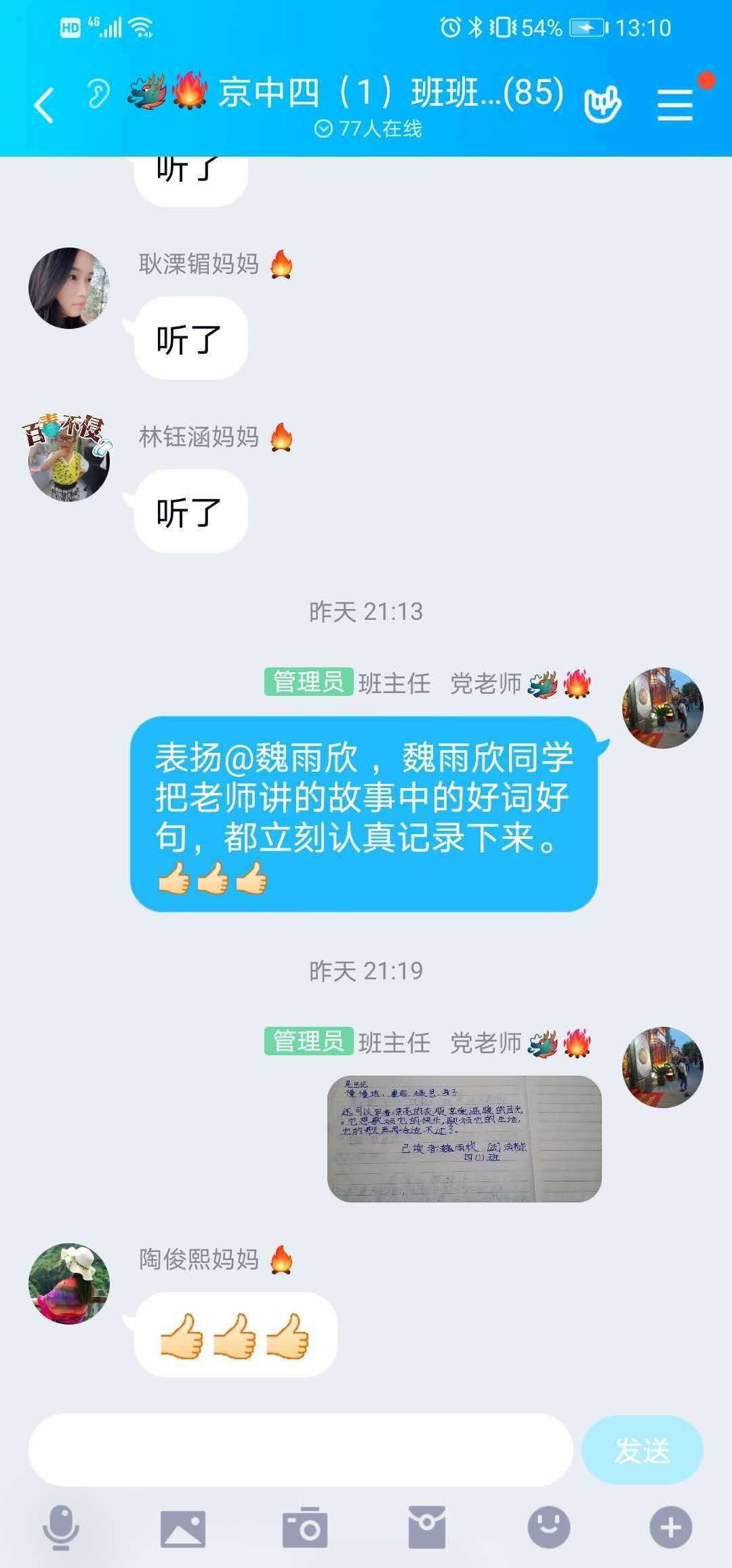Image resolution: width=732 pixels, height=1568 pixels.
Task: Open the hand gesture interaction icon
Action: pyautogui.click(x=603, y=104)
